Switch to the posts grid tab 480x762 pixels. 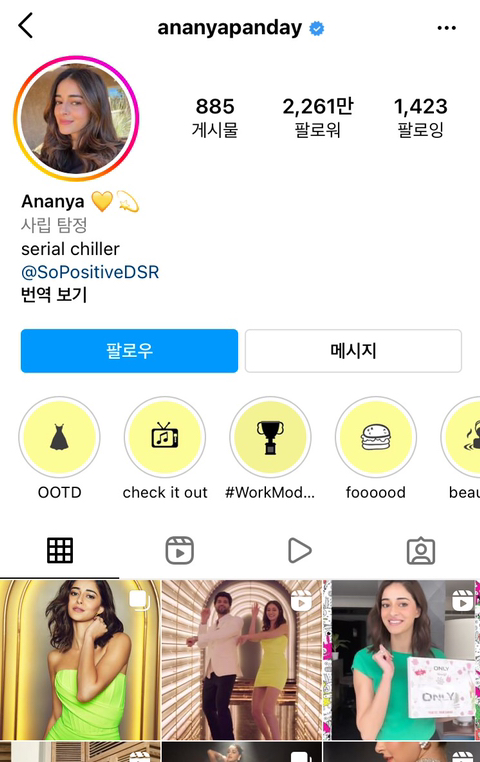[x=60, y=551]
